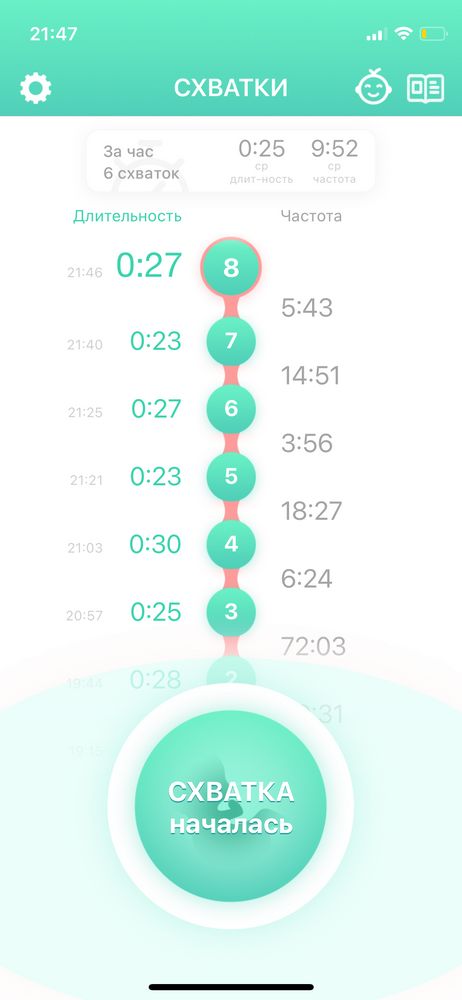Open the baby face icon
462x1000 pixels.
[x=374, y=87]
